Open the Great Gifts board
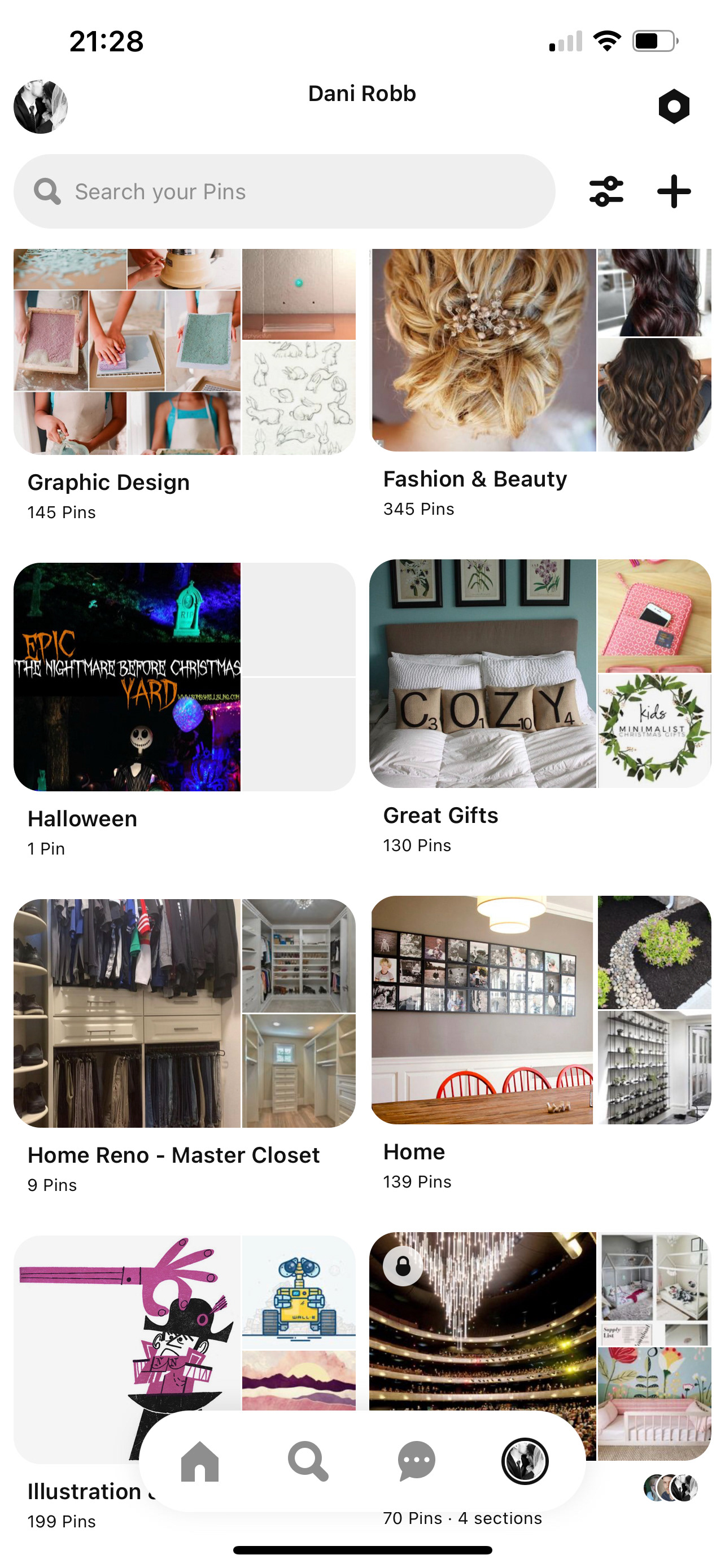The width and height of the screenshot is (725, 1568). pyautogui.click(x=539, y=673)
